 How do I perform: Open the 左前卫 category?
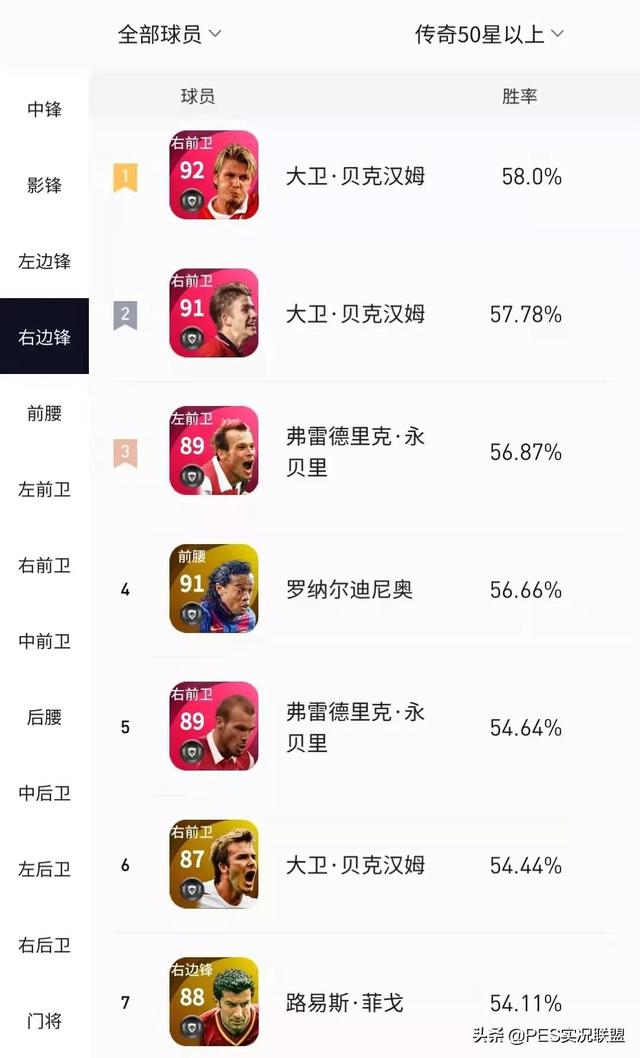pyautogui.click(x=45, y=489)
